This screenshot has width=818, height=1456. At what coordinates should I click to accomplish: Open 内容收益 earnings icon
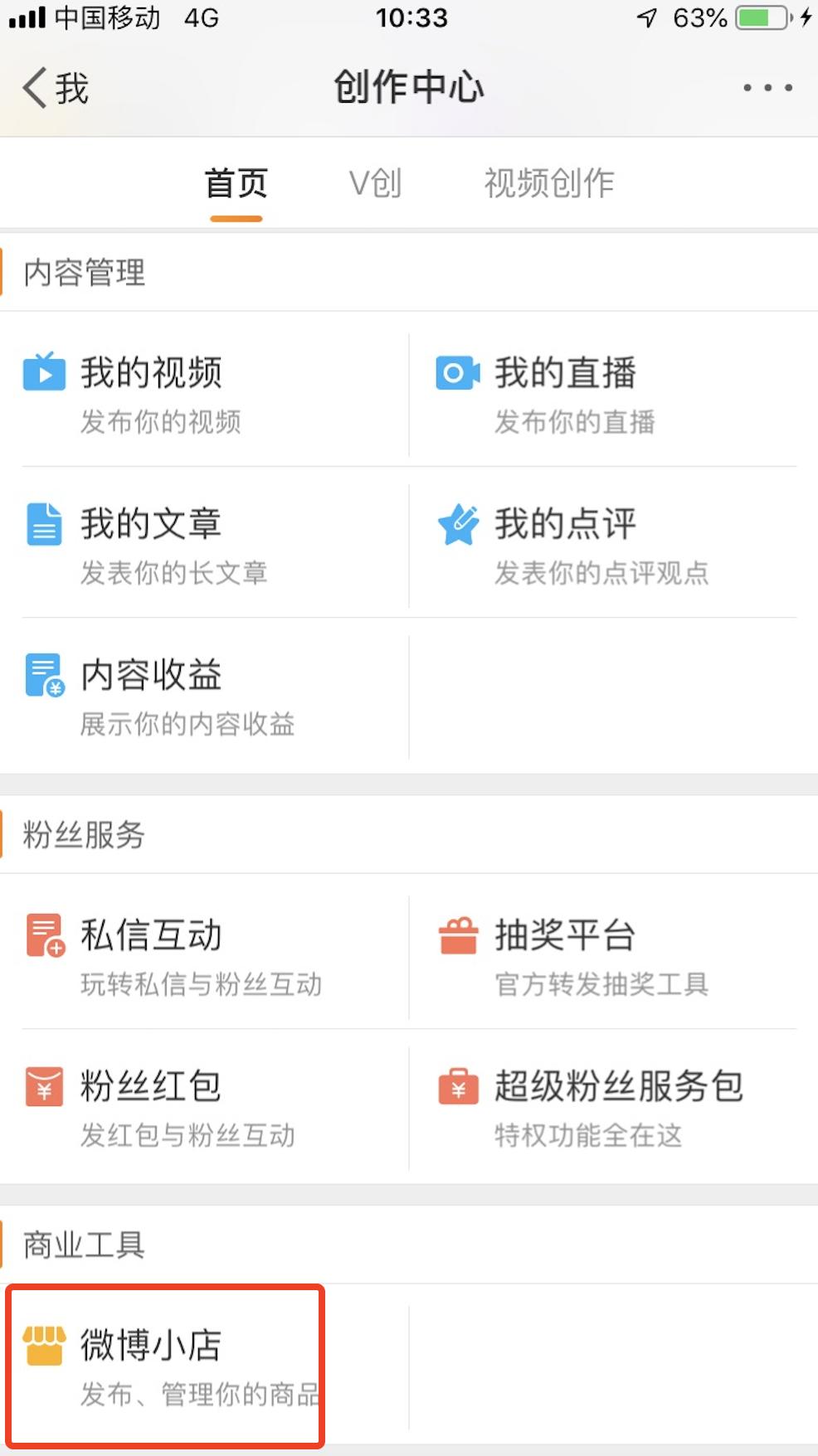[44, 674]
